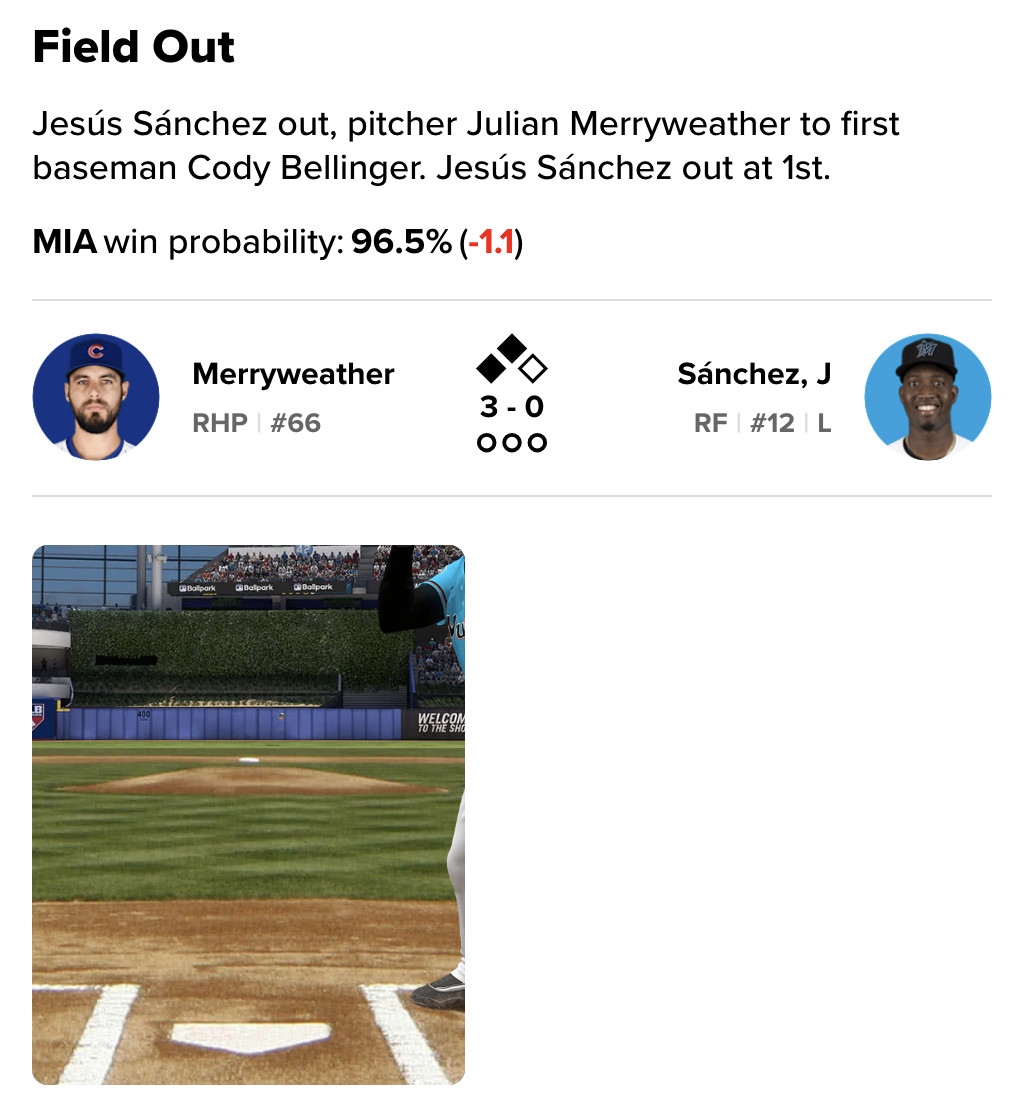1018x1120 pixels.
Task: Open the 3D pitch view image
Action: 248,814
